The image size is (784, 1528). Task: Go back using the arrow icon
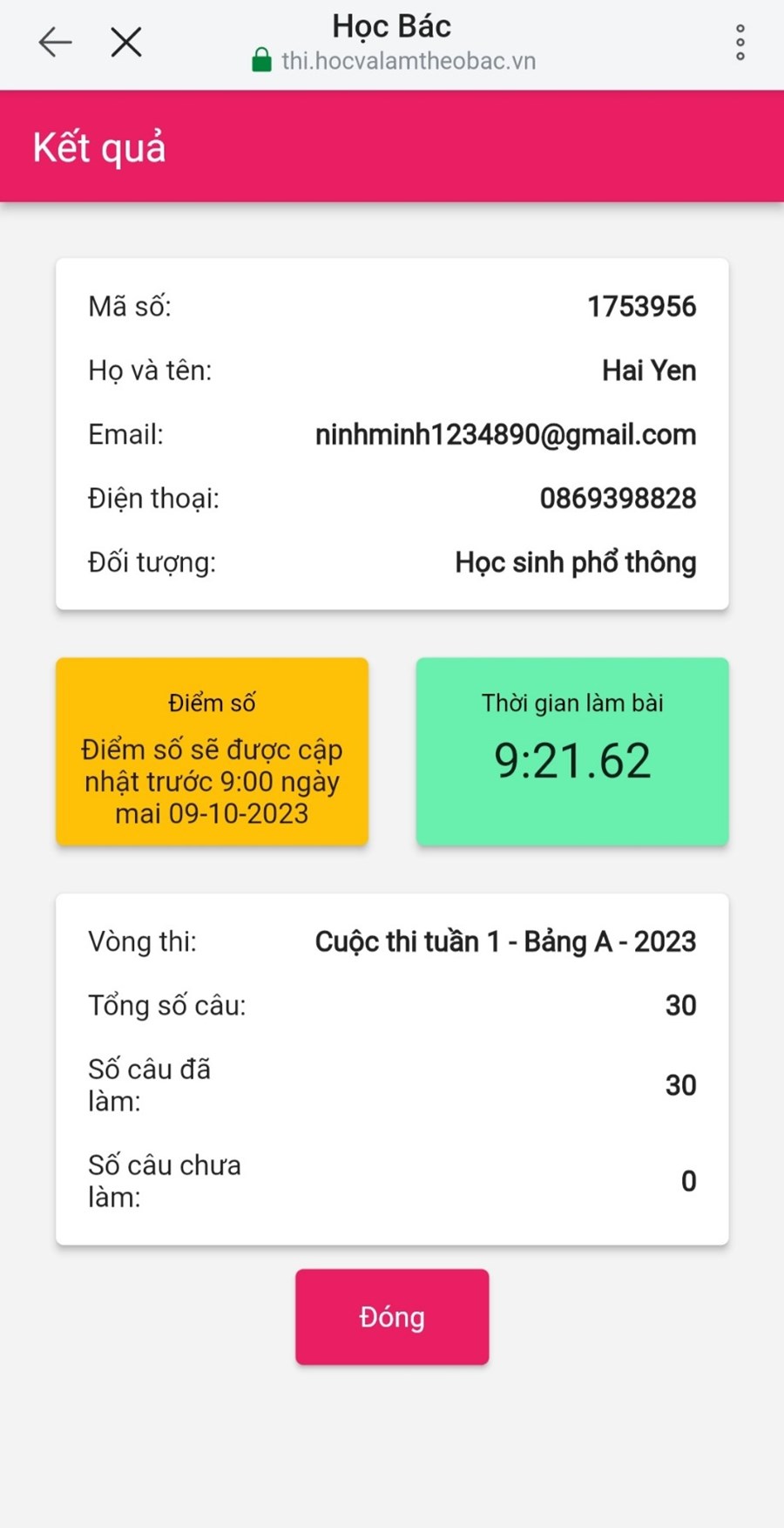pos(55,42)
